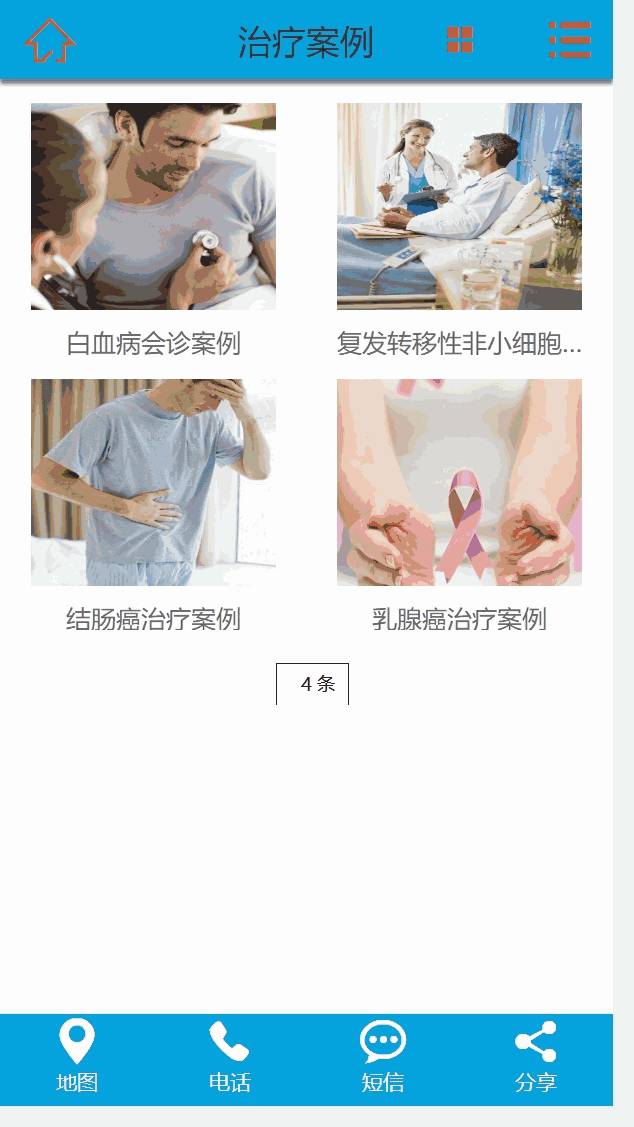This screenshot has height=1127, width=634.
Task: Go to the home page icon
Action: tap(50, 40)
